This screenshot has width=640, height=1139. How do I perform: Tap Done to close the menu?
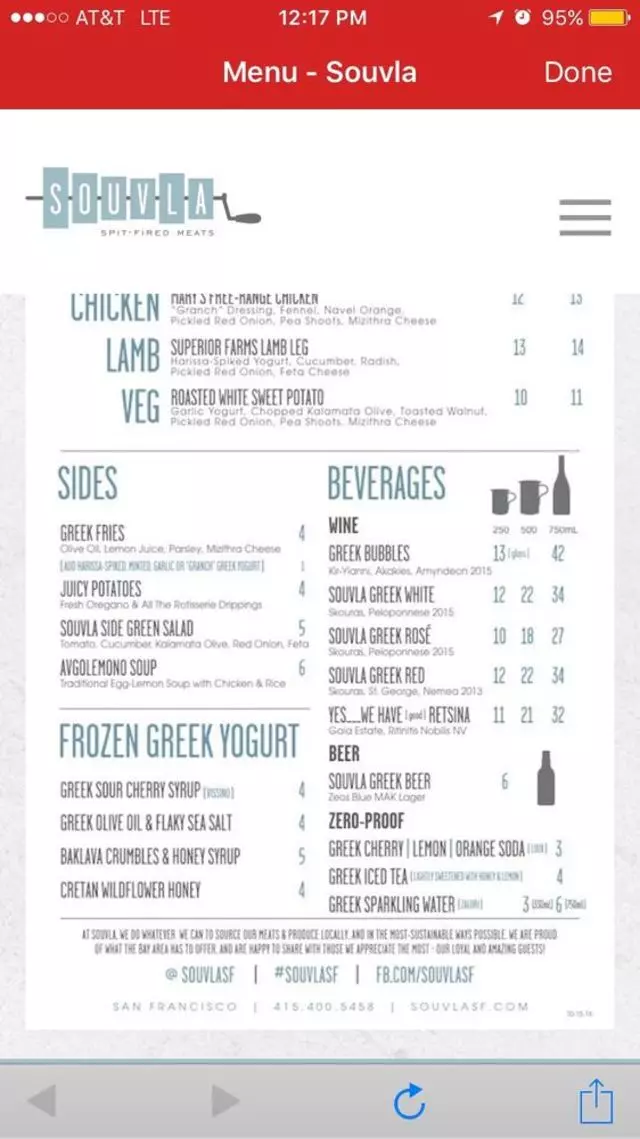click(x=577, y=72)
